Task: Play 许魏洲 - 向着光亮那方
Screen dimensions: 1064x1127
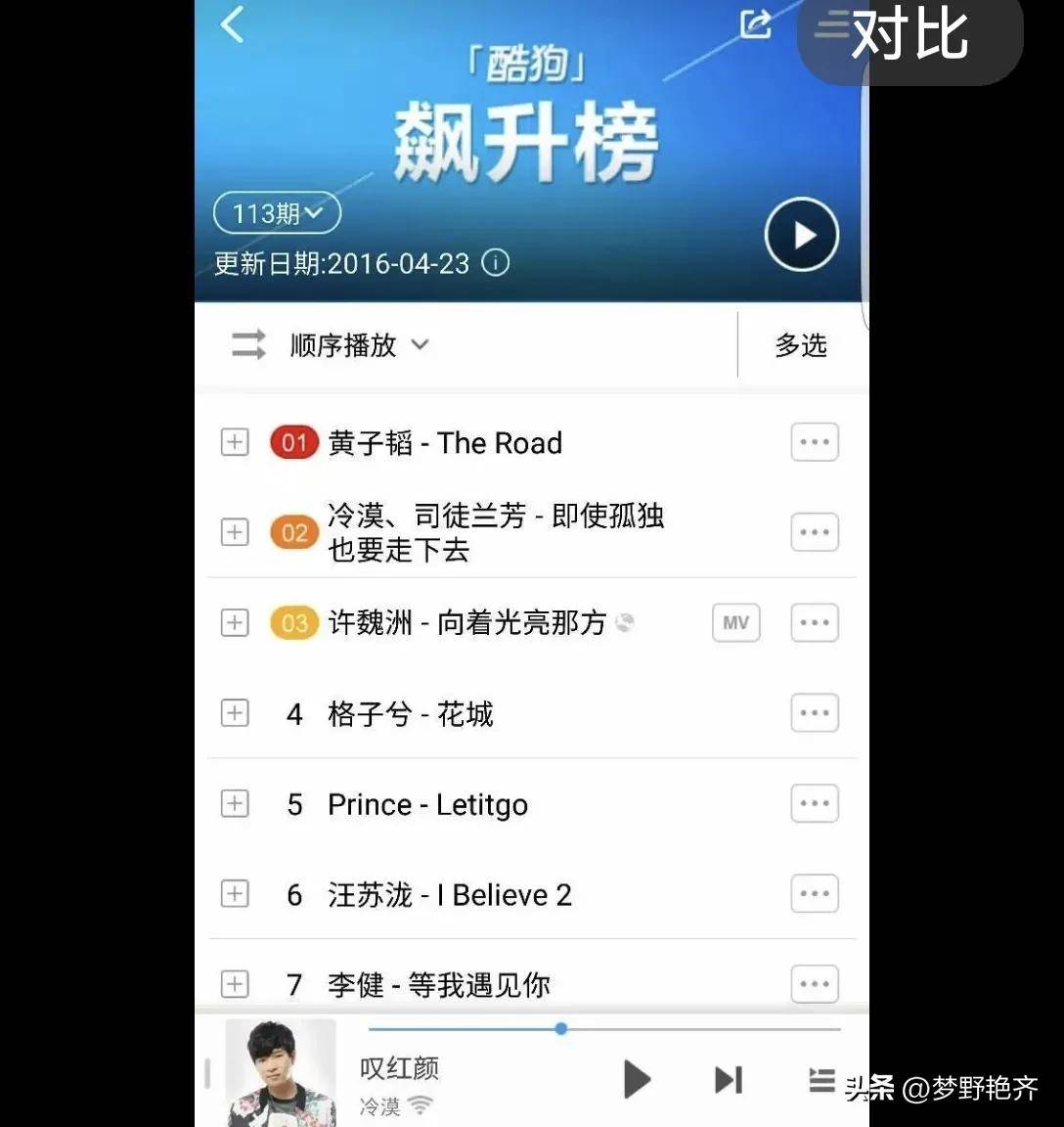Action: (x=466, y=623)
